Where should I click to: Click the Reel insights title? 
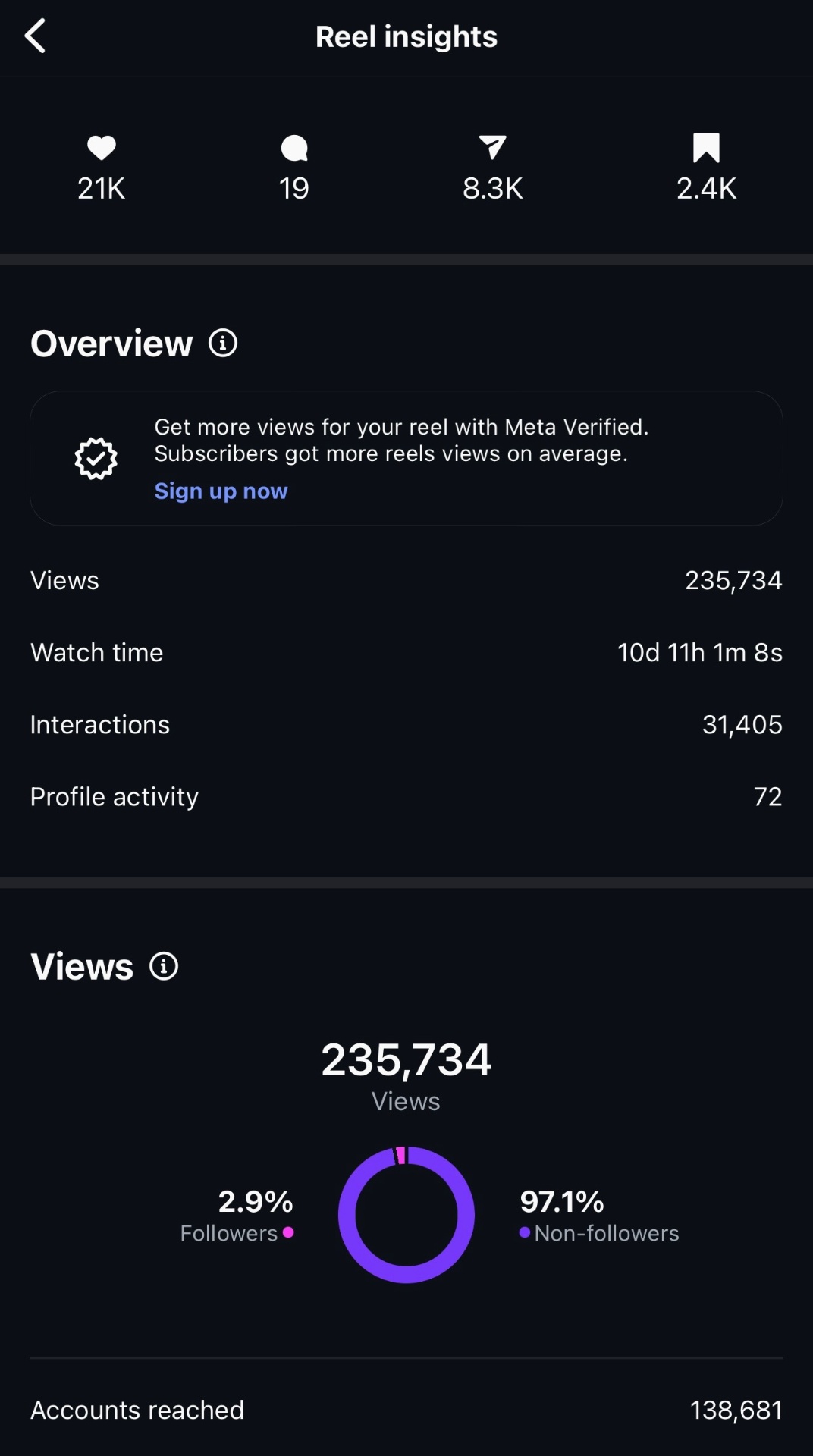[x=406, y=36]
